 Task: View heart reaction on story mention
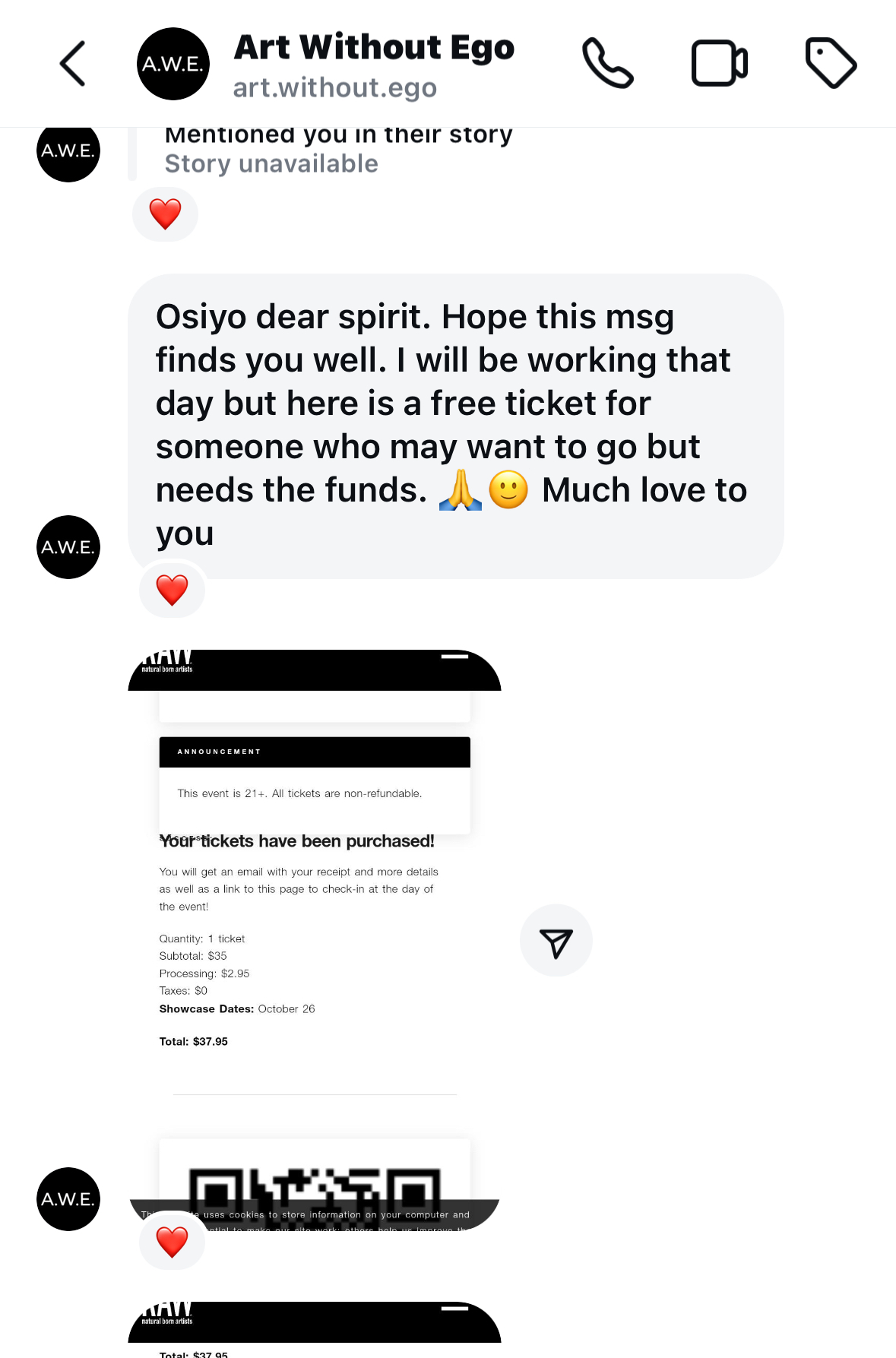tap(165, 214)
